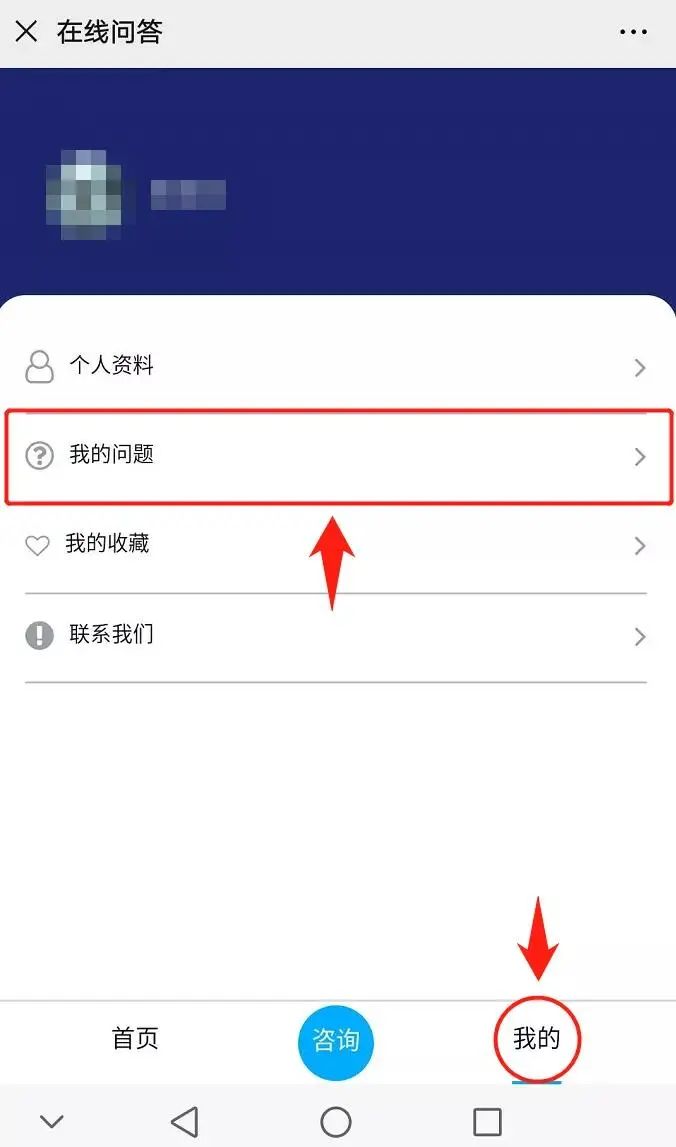
Task: Open 我的收藏 list
Action: pyautogui.click(x=337, y=545)
